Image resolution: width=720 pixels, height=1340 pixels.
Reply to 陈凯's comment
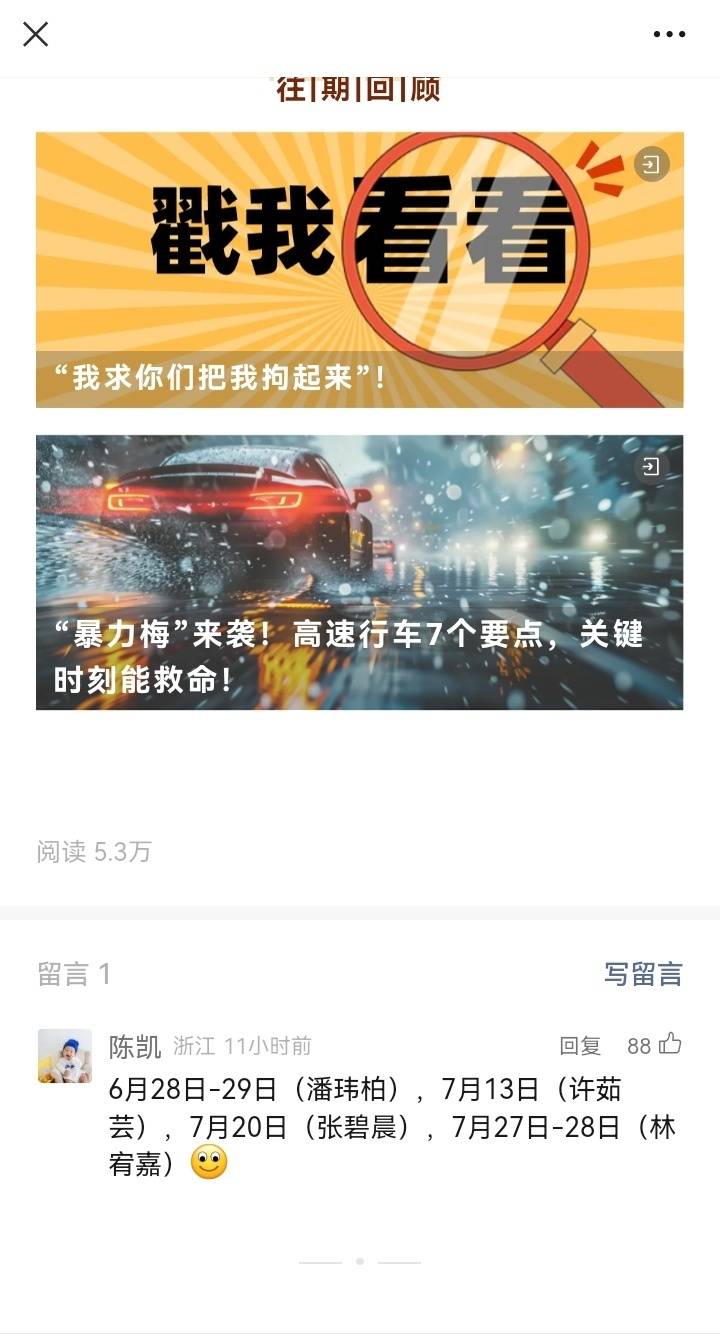[x=580, y=1046]
